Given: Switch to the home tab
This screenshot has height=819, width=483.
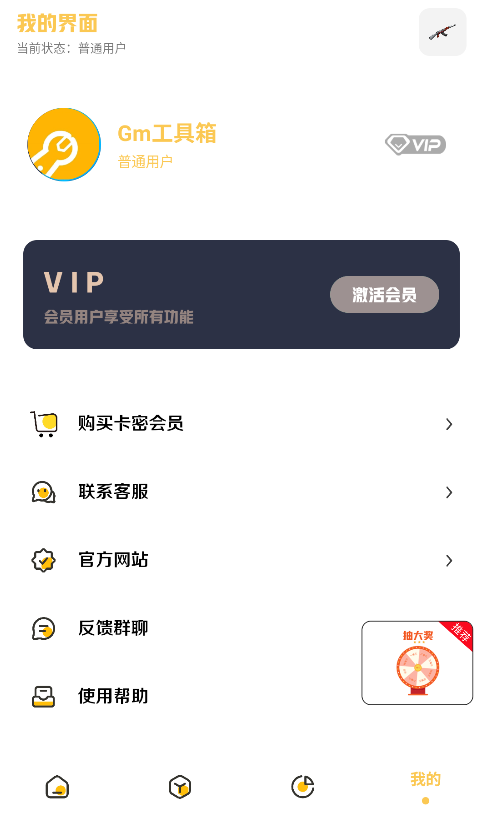Looking at the screenshot, I should (57, 787).
